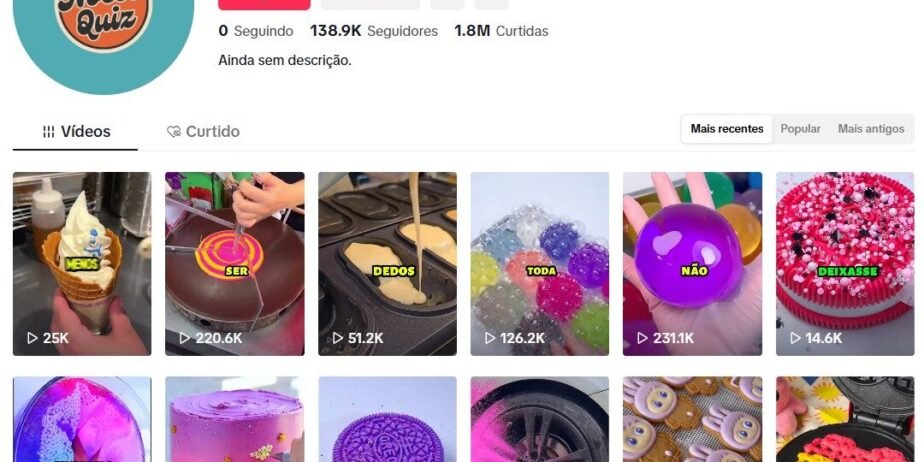Select Mais recentes sorting
924x462 pixels.
coord(727,129)
